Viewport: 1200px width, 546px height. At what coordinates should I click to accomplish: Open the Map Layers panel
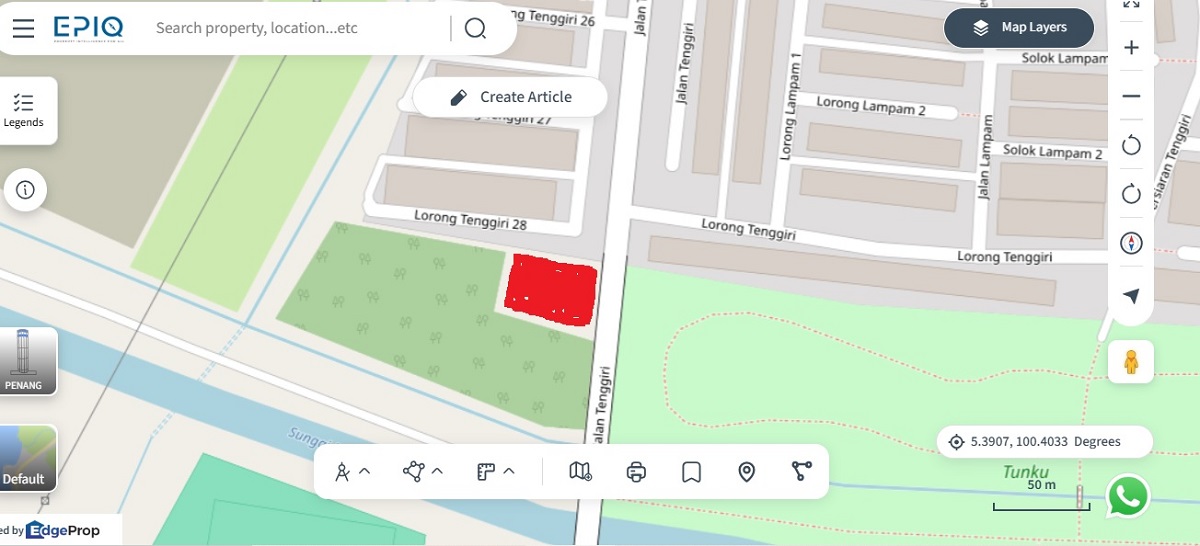pyautogui.click(x=1019, y=28)
